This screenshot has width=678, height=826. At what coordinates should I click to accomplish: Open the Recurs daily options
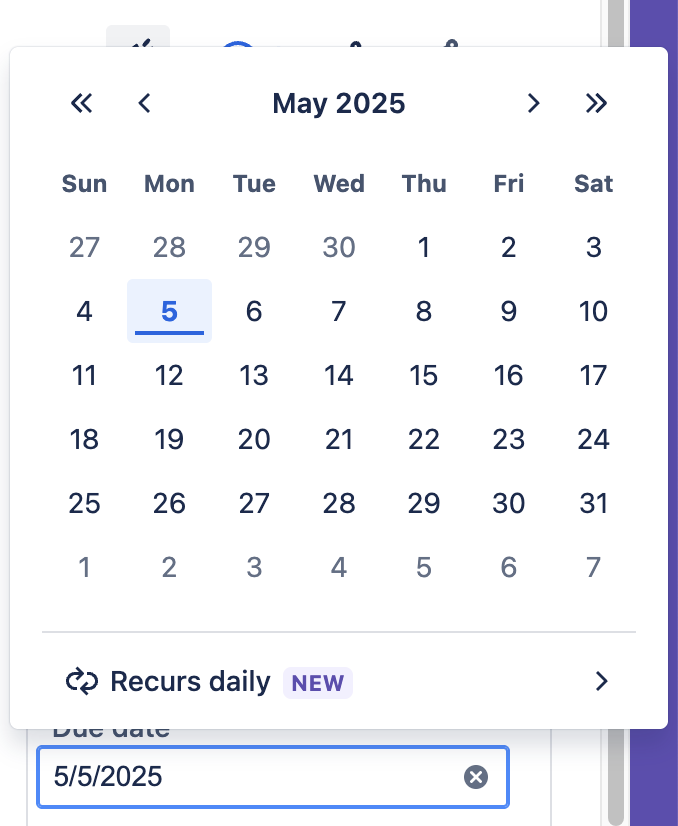coord(338,682)
